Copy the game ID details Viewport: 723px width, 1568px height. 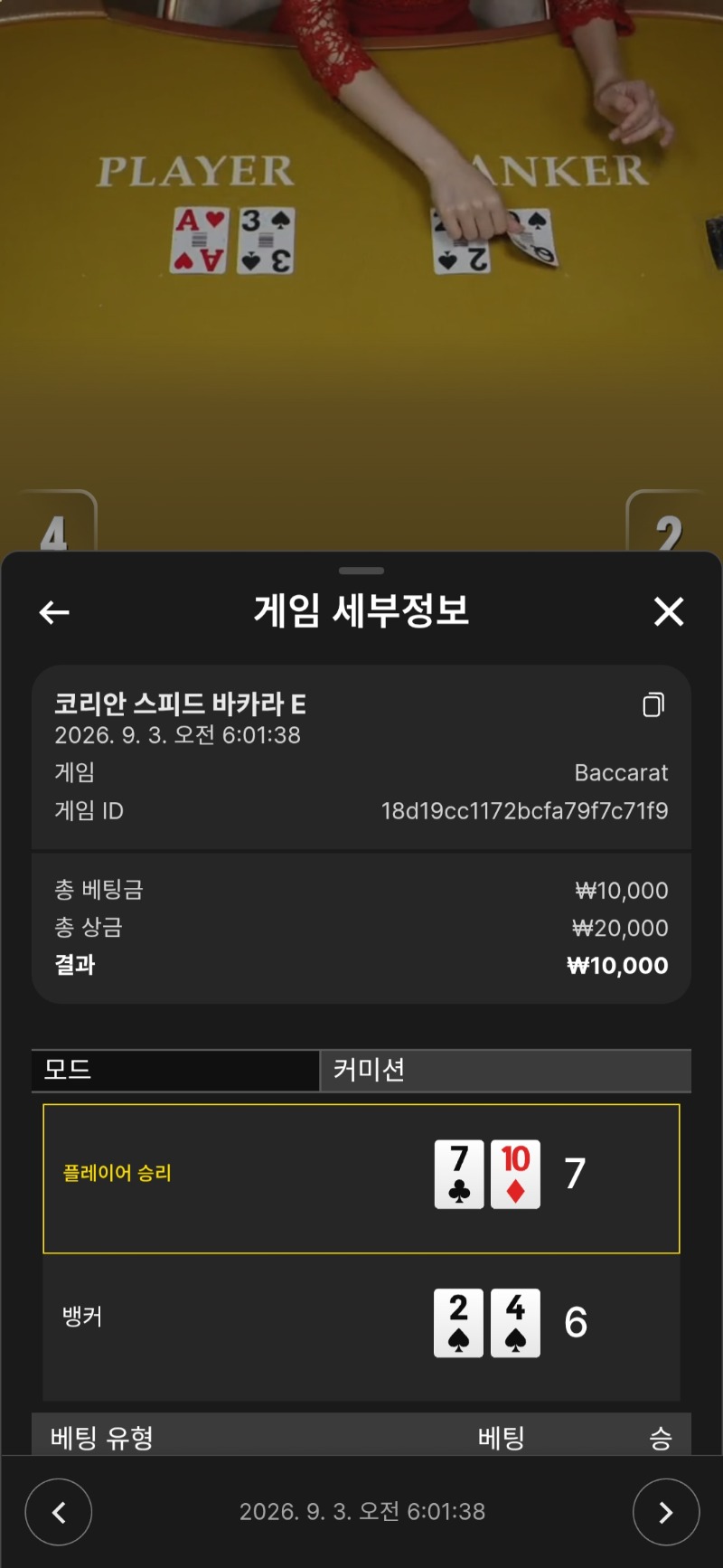653,704
